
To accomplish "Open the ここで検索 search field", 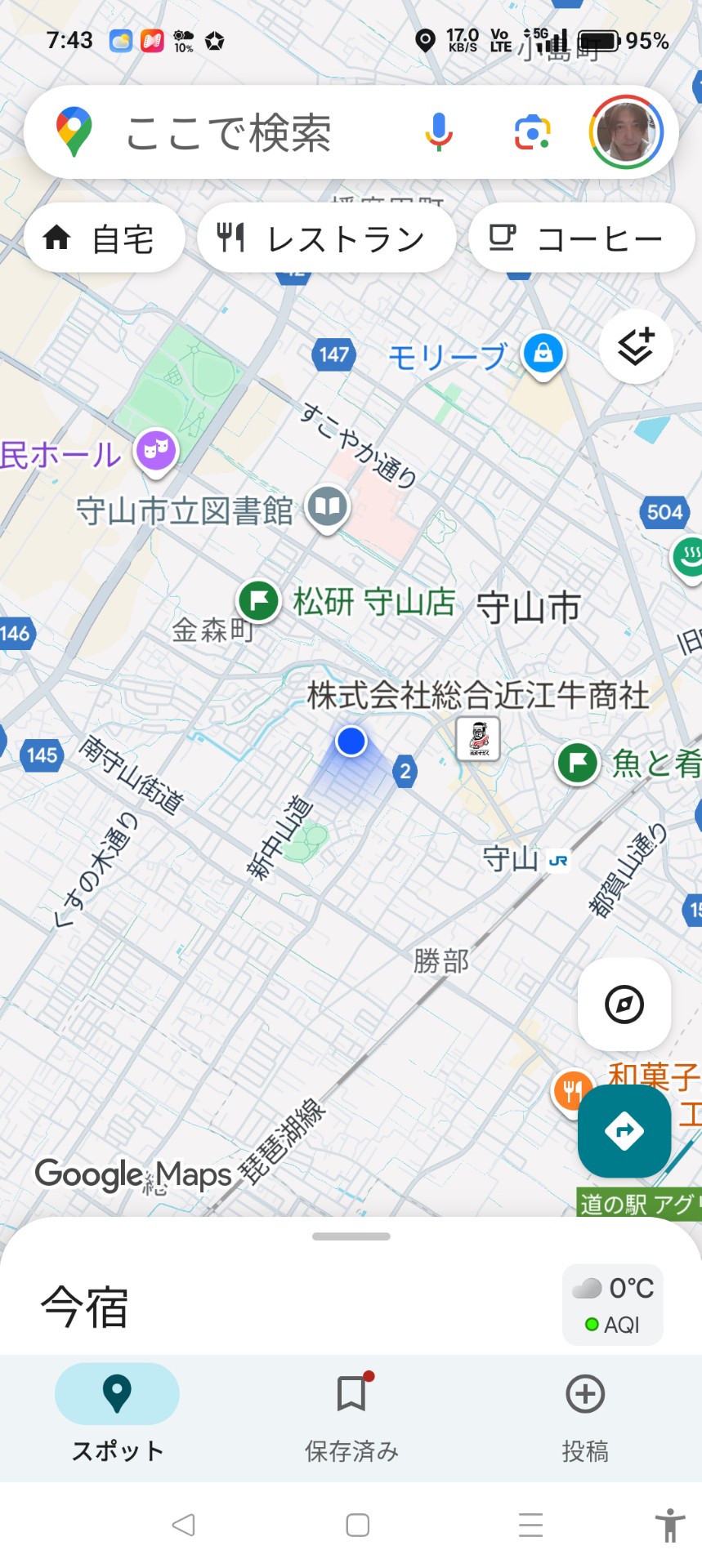I will [x=229, y=133].
